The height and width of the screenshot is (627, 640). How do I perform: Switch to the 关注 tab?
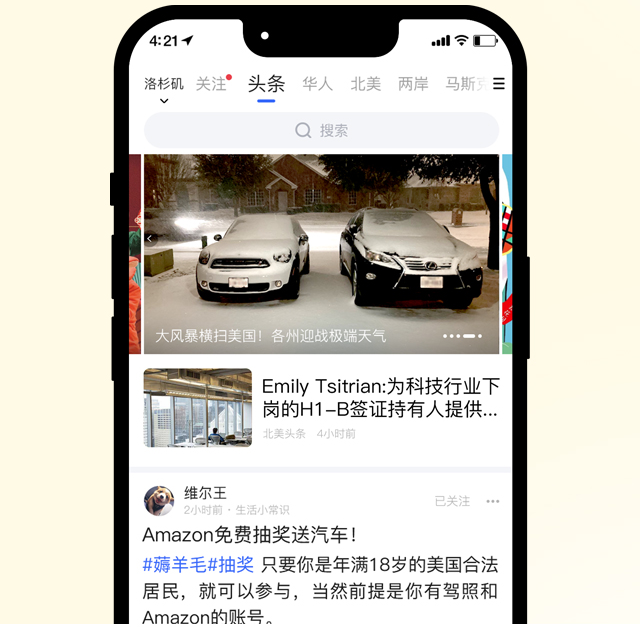point(212,84)
